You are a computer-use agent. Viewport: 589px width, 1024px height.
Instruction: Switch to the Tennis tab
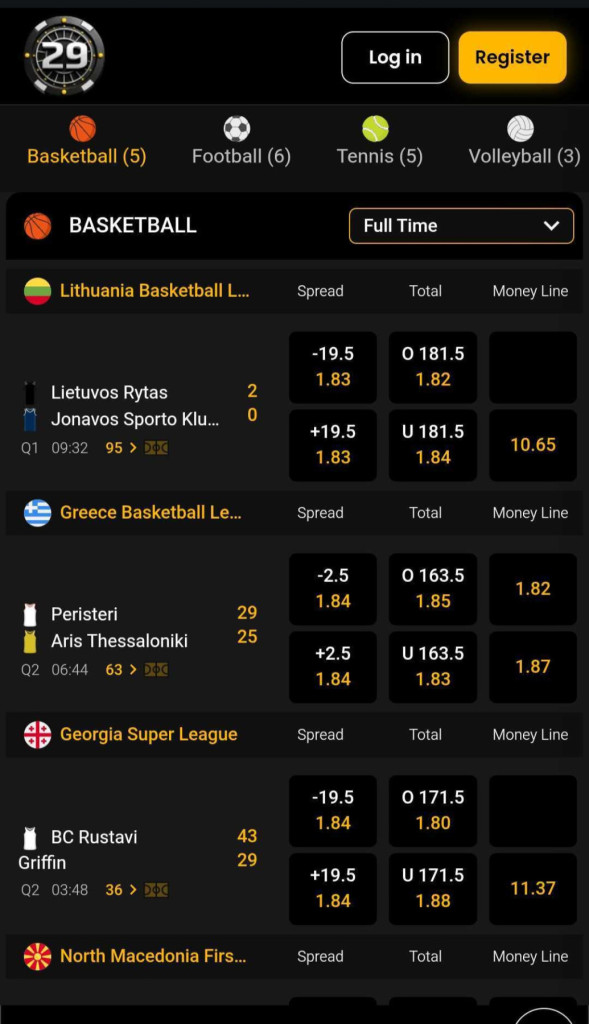pyautogui.click(x=379, y=141)
